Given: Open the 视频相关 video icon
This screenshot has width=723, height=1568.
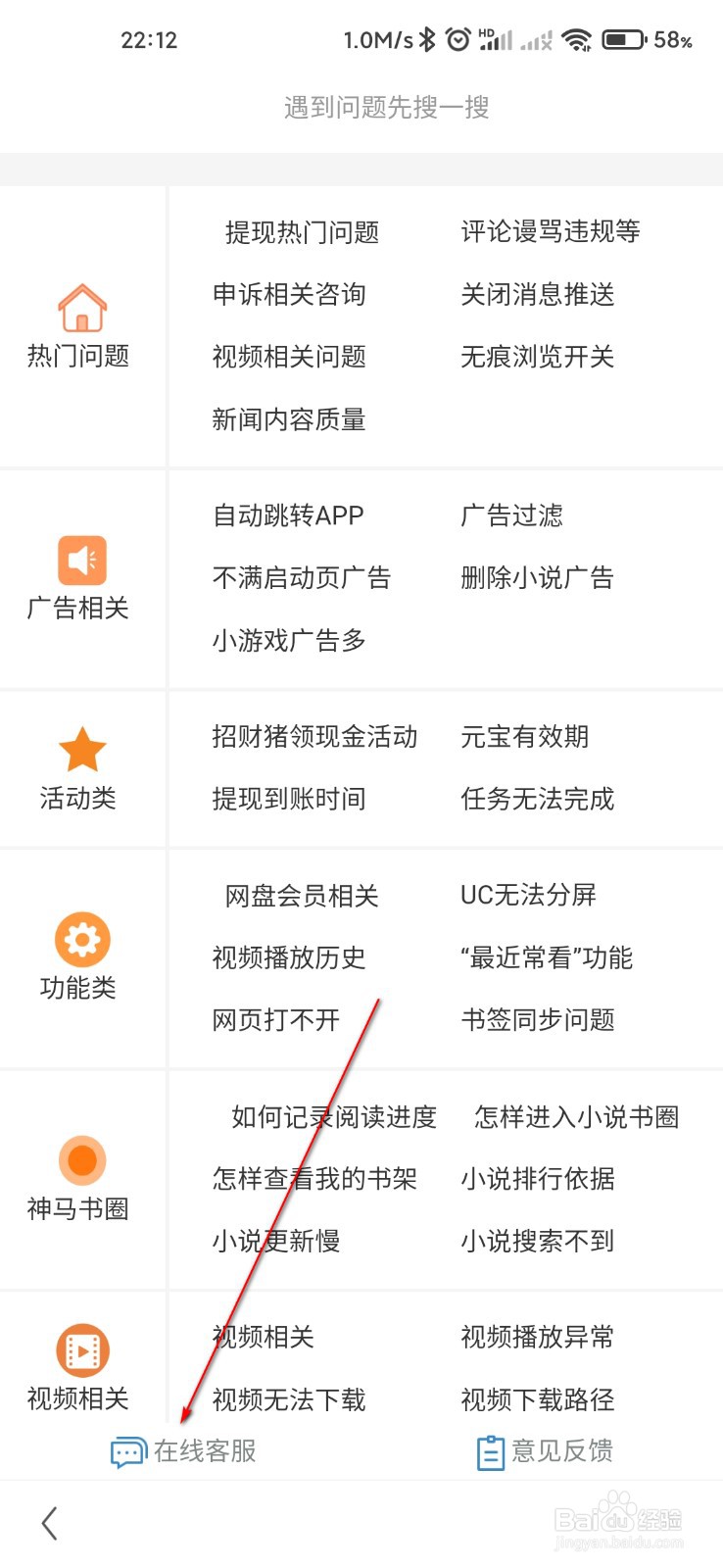Looking at the screenshot, I should coord(81,1349).
